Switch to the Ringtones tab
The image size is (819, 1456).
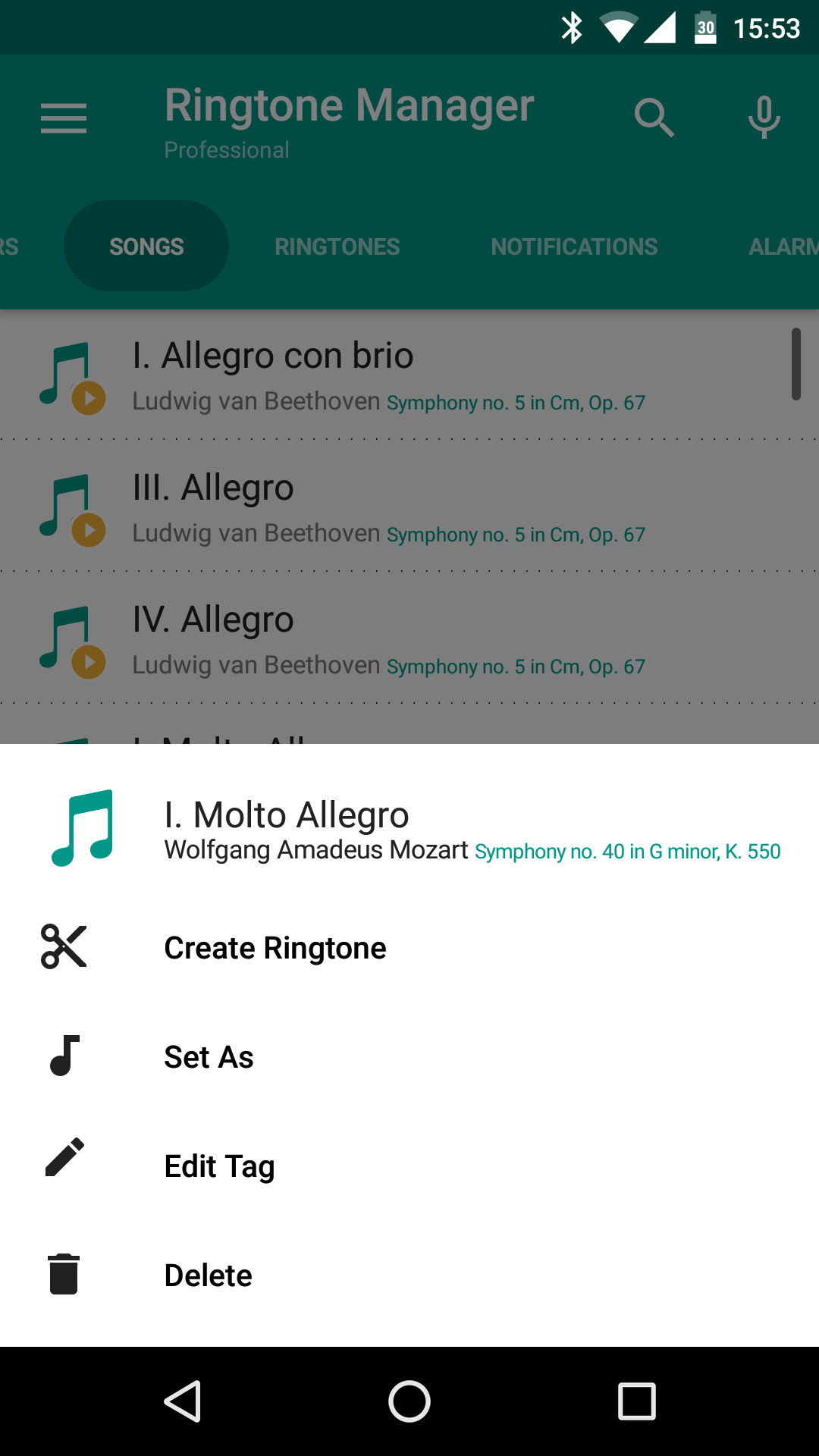coord(337,246)
